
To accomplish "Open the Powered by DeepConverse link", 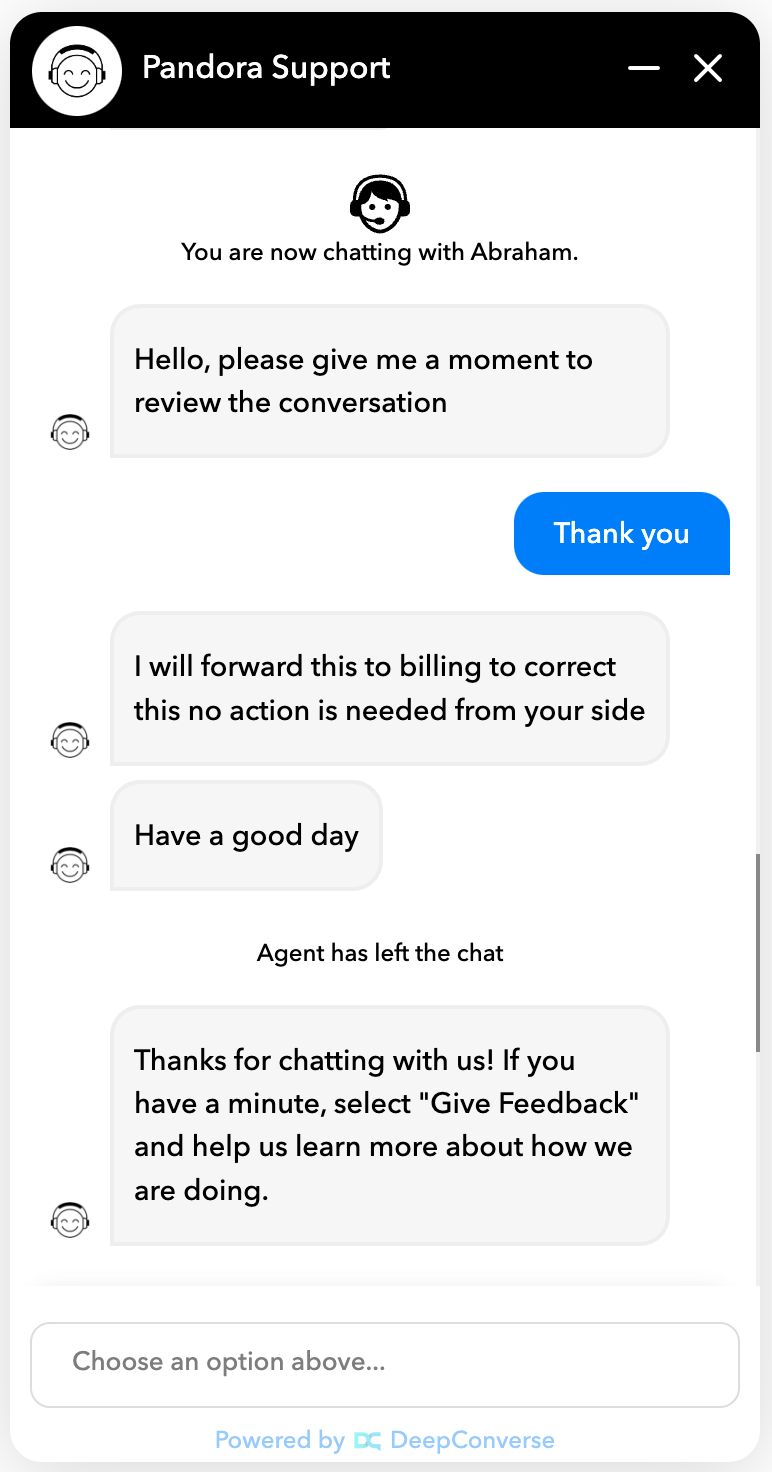I will pos(385,1440).
